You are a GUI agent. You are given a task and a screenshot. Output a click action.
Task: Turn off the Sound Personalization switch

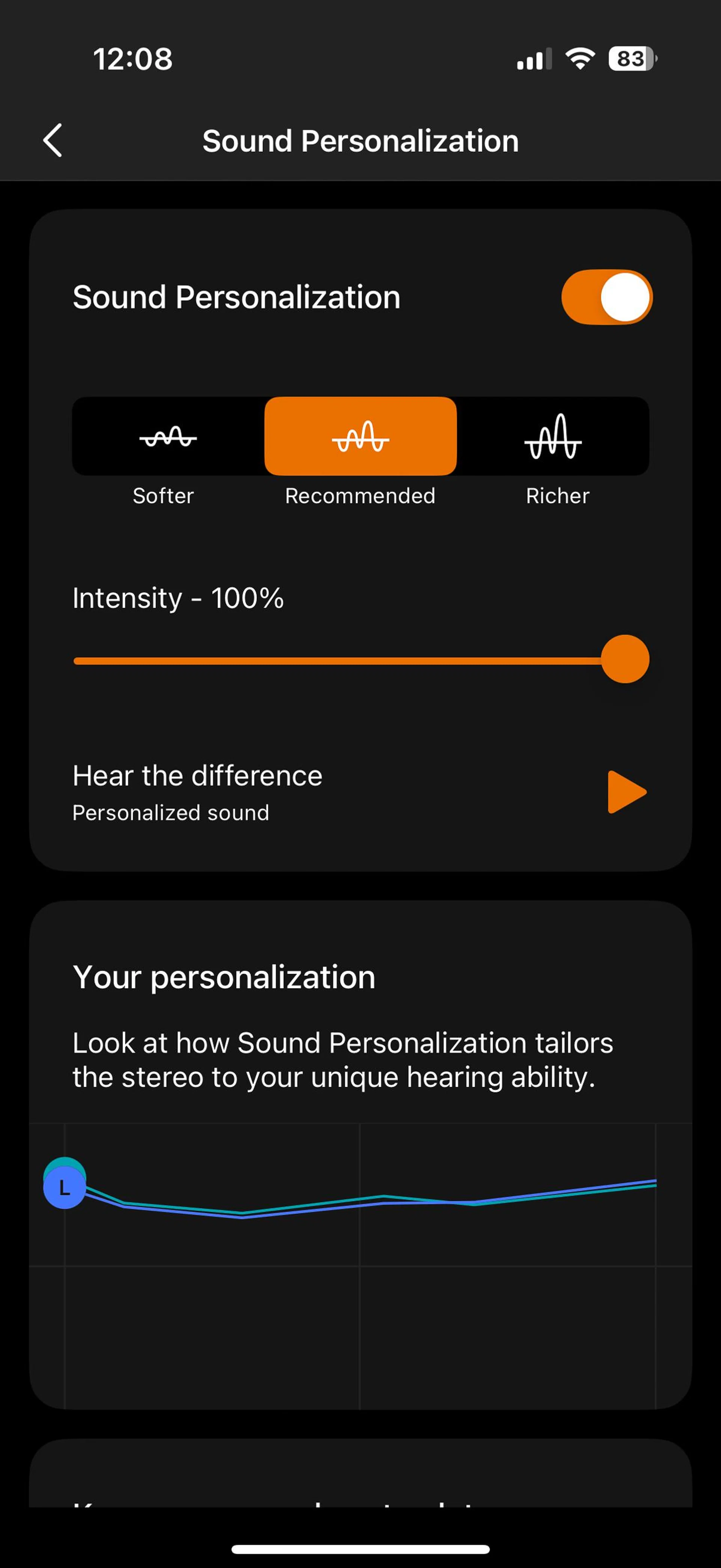click(606, 297)
